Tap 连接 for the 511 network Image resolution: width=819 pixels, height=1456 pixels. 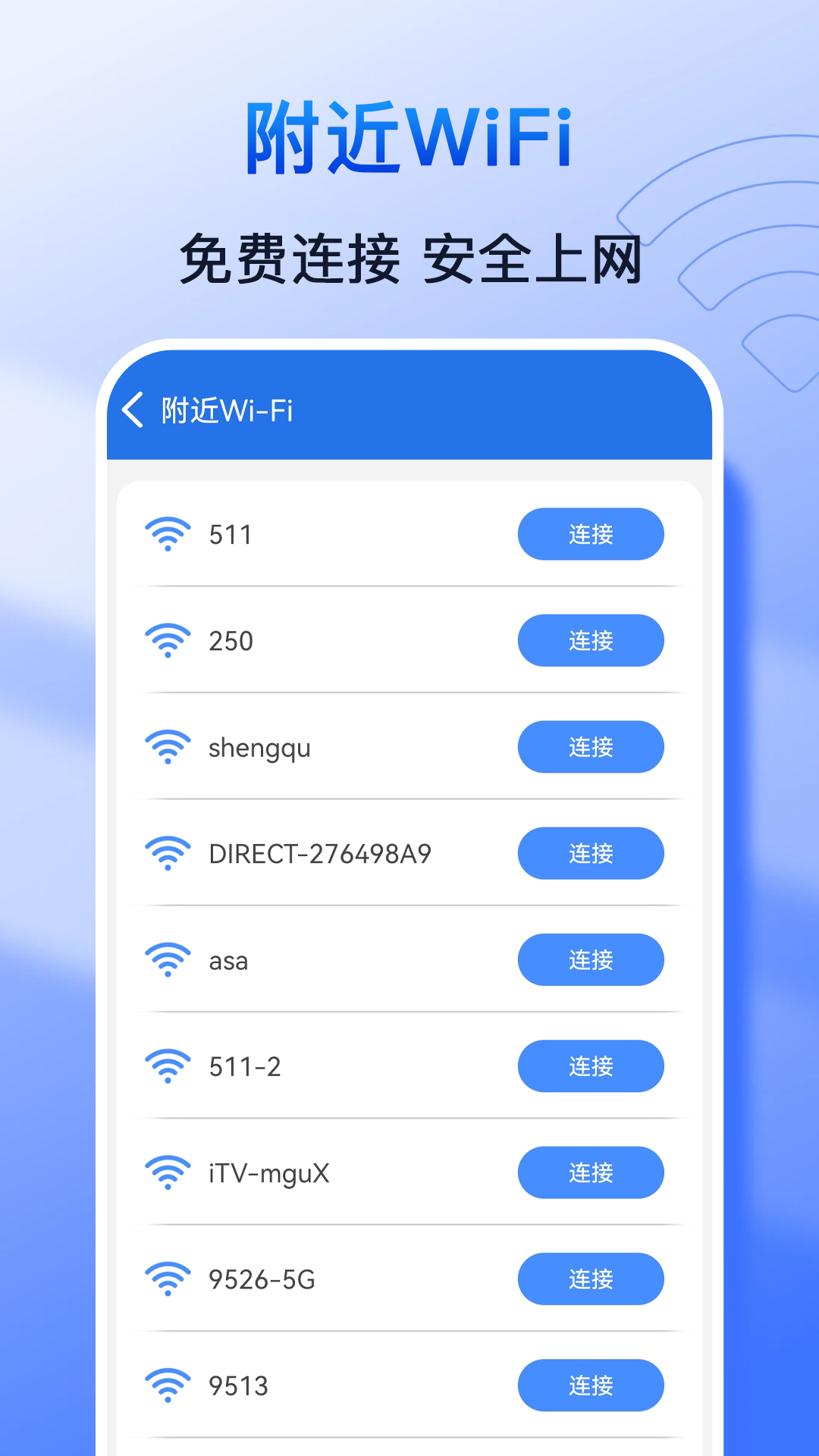[591, 534]
